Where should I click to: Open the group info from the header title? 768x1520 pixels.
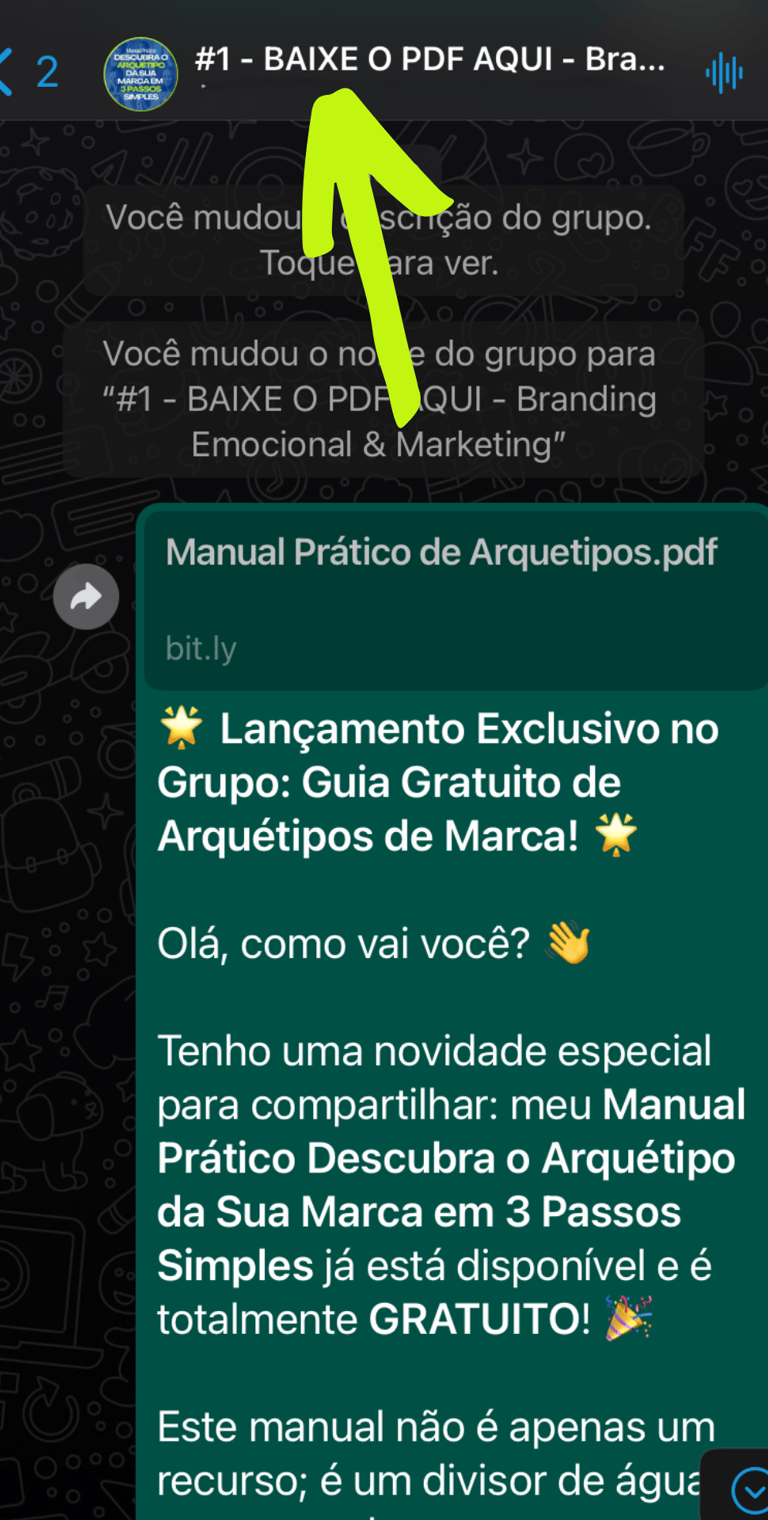coord(429,60)
